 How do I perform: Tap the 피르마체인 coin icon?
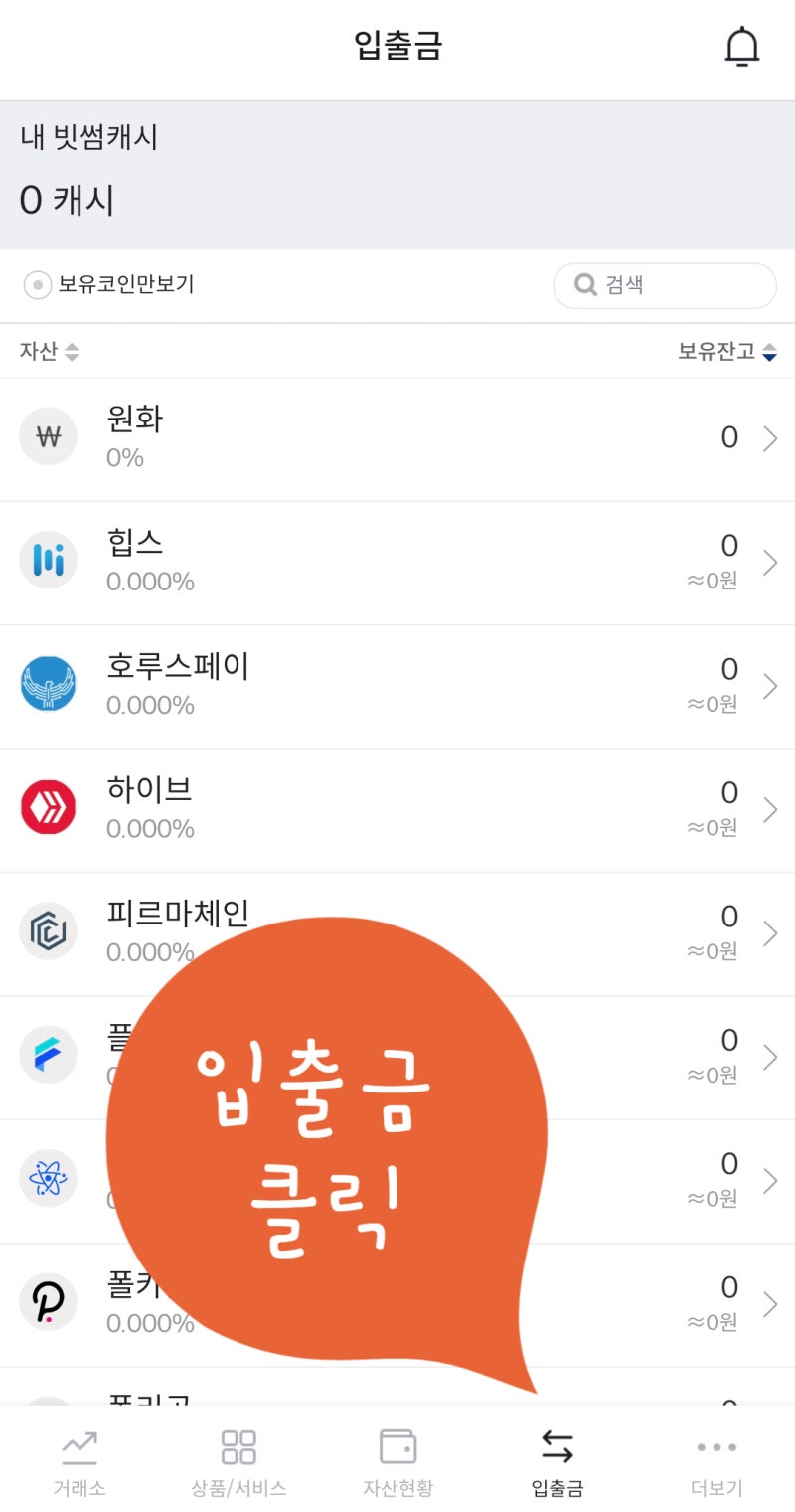pos(48,930)
